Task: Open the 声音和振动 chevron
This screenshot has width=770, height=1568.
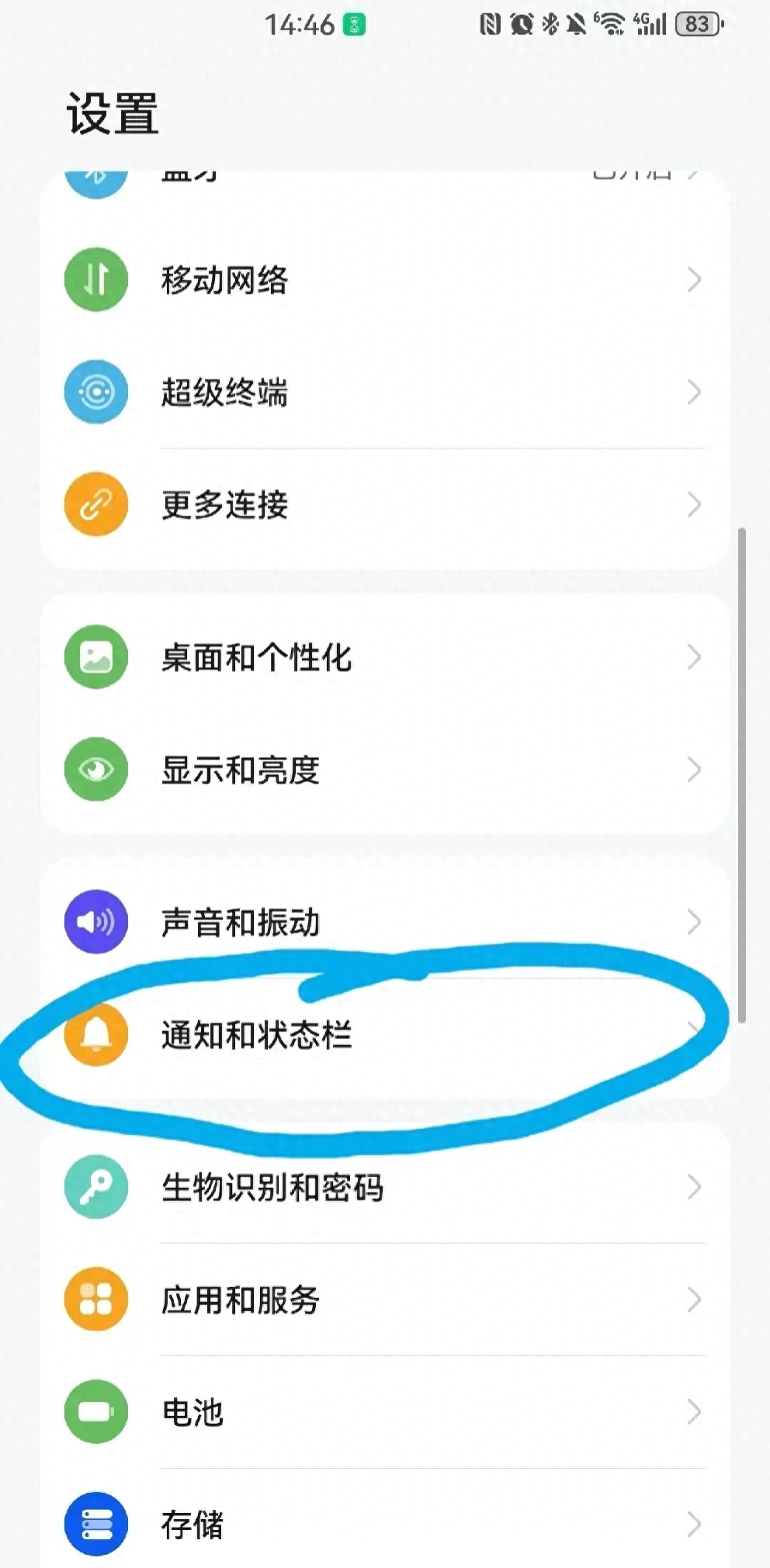Action: point(693,922)
